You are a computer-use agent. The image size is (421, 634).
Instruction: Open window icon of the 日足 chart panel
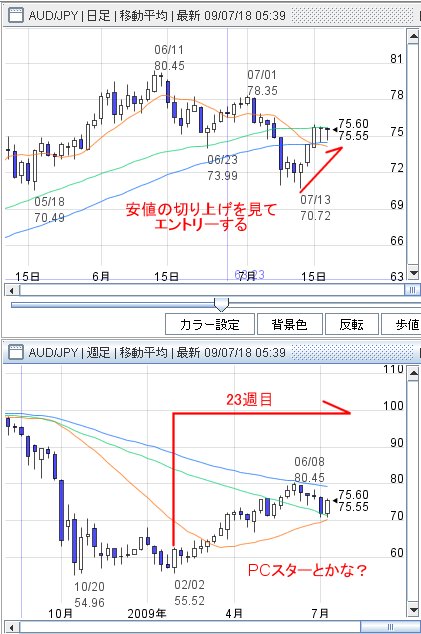[16, 16]
